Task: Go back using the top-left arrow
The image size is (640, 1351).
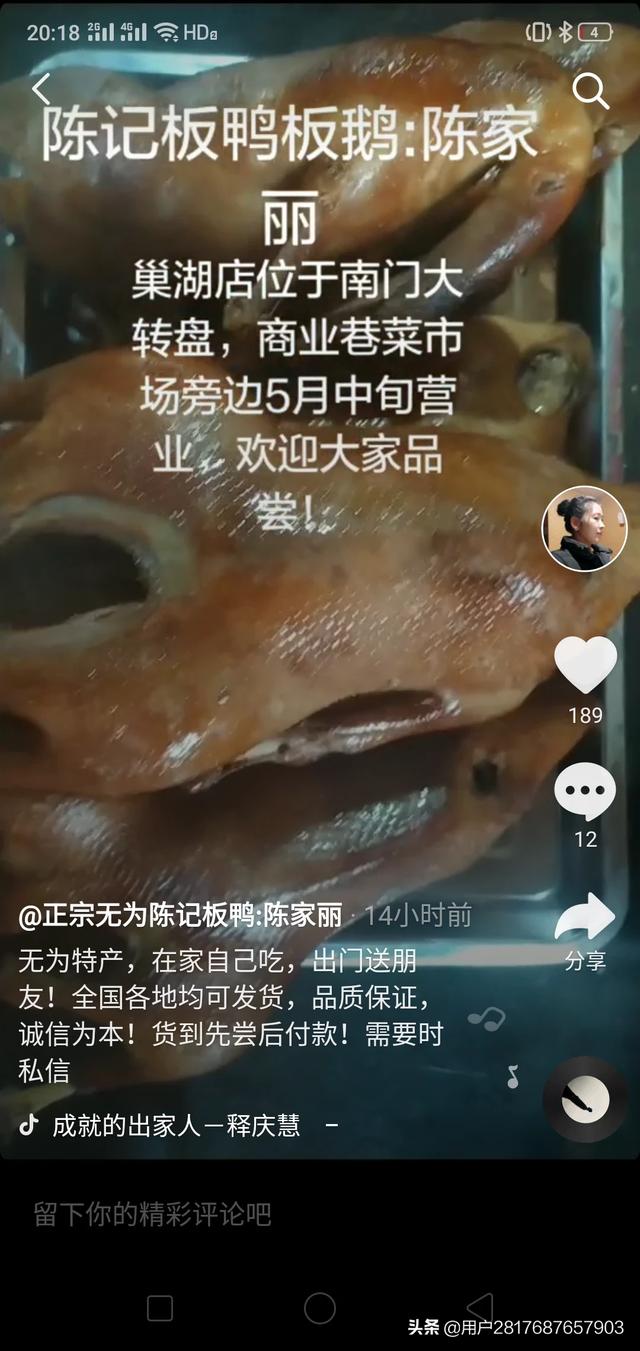Action: (x=41, y=90)
